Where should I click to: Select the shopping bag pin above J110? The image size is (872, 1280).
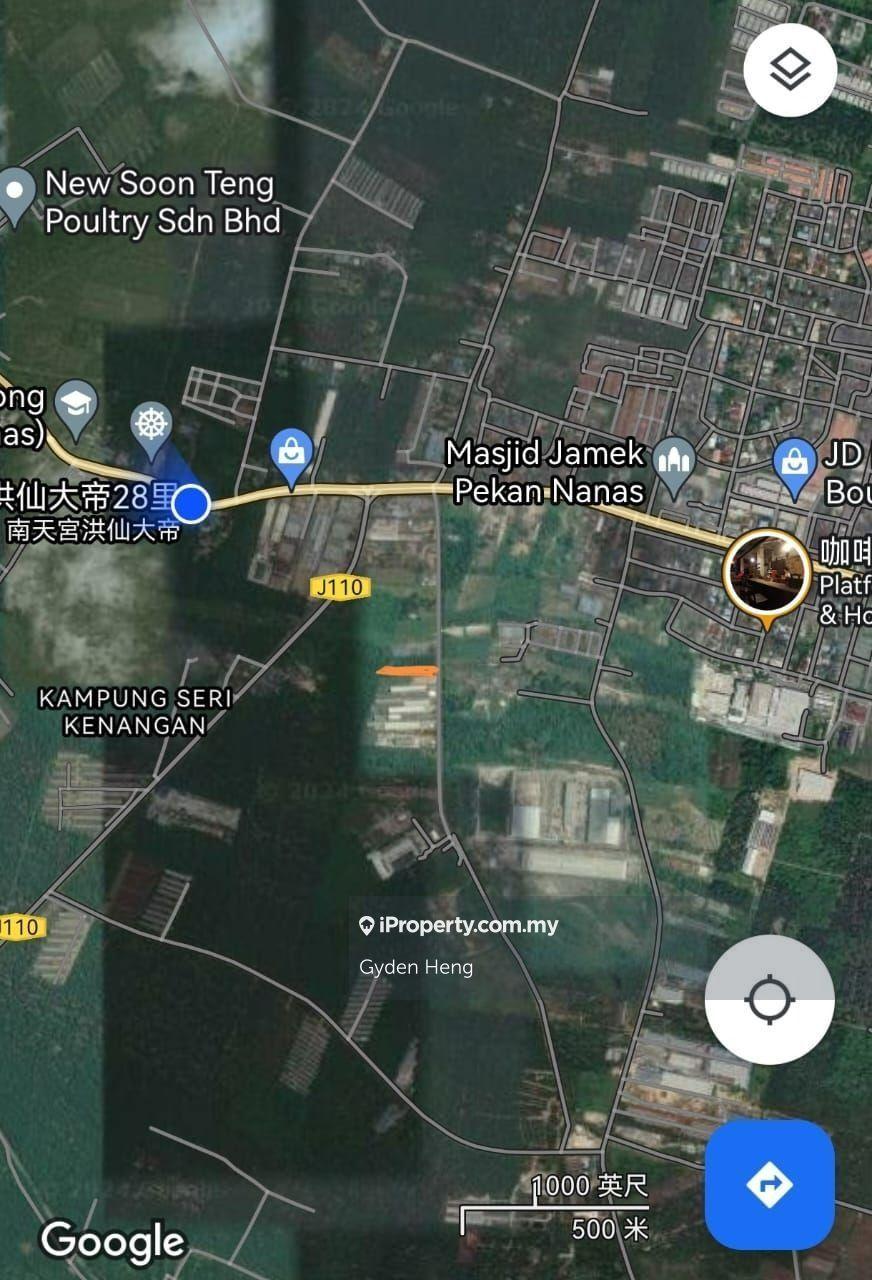click(x=291, y=455)
